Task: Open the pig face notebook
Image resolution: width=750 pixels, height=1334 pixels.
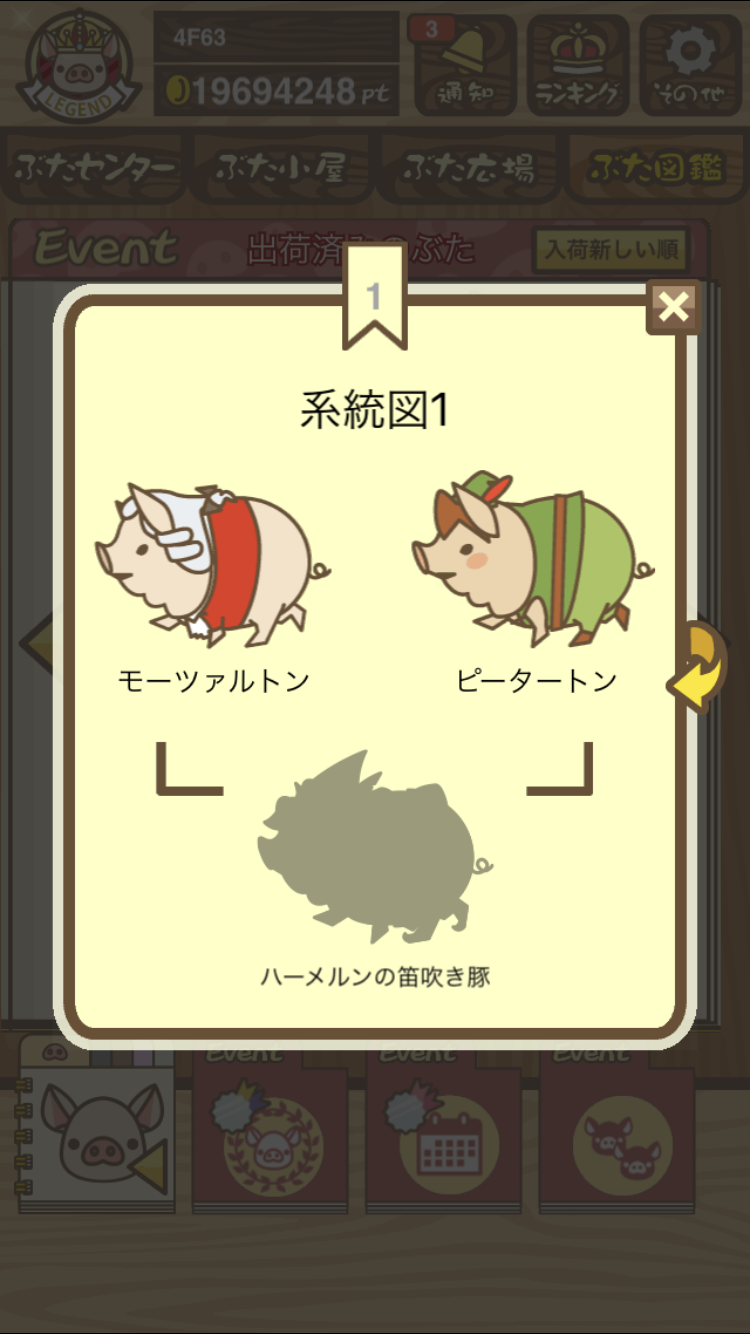Action: pos(97,1127)
